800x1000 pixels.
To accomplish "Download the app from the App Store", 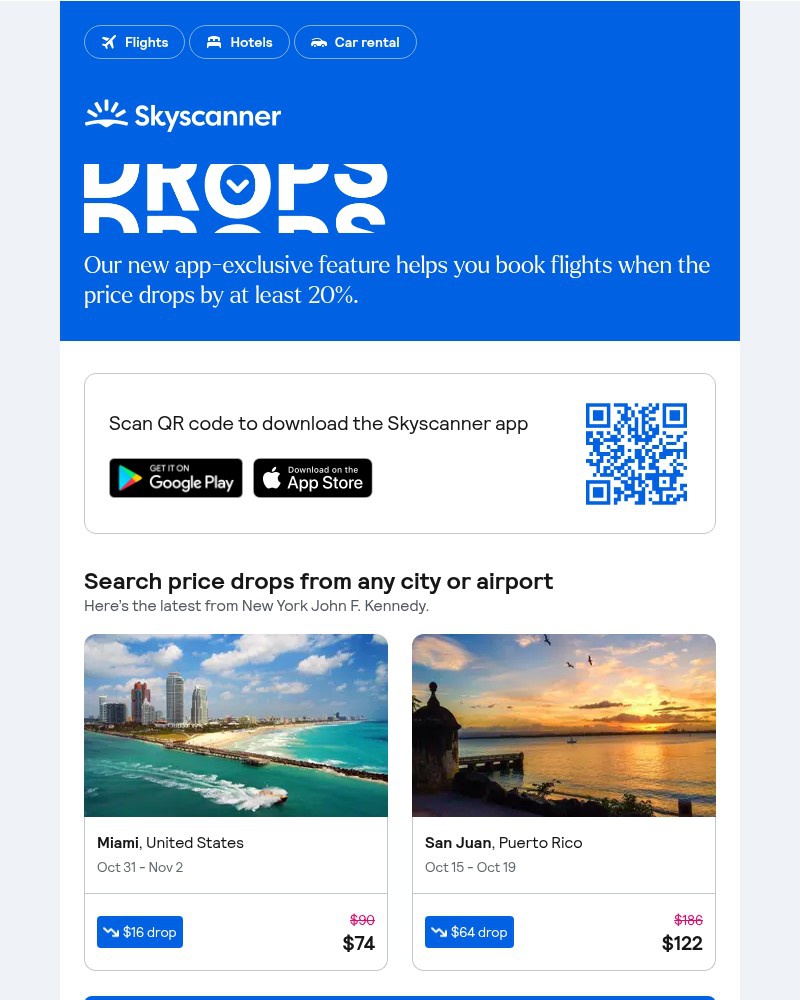I will click(313, 478).
